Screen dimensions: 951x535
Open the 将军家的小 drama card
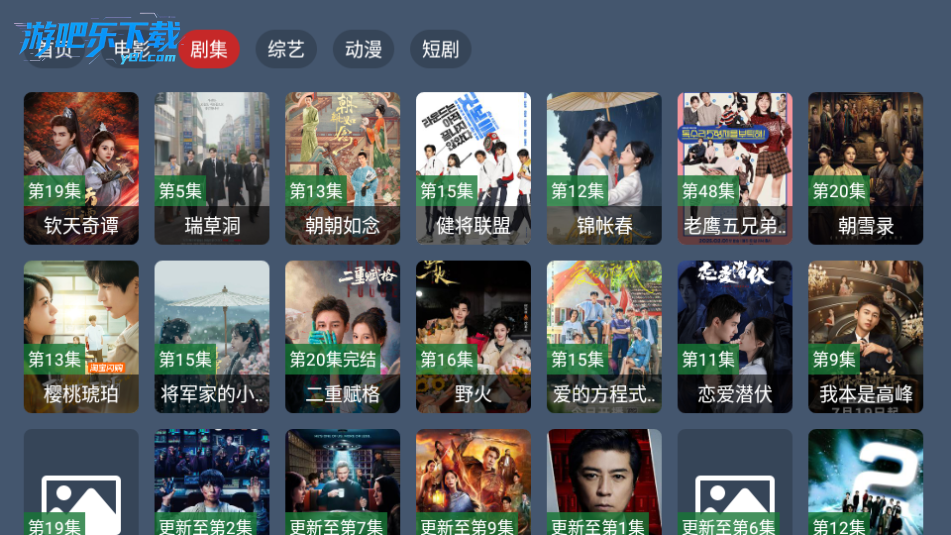212,337
